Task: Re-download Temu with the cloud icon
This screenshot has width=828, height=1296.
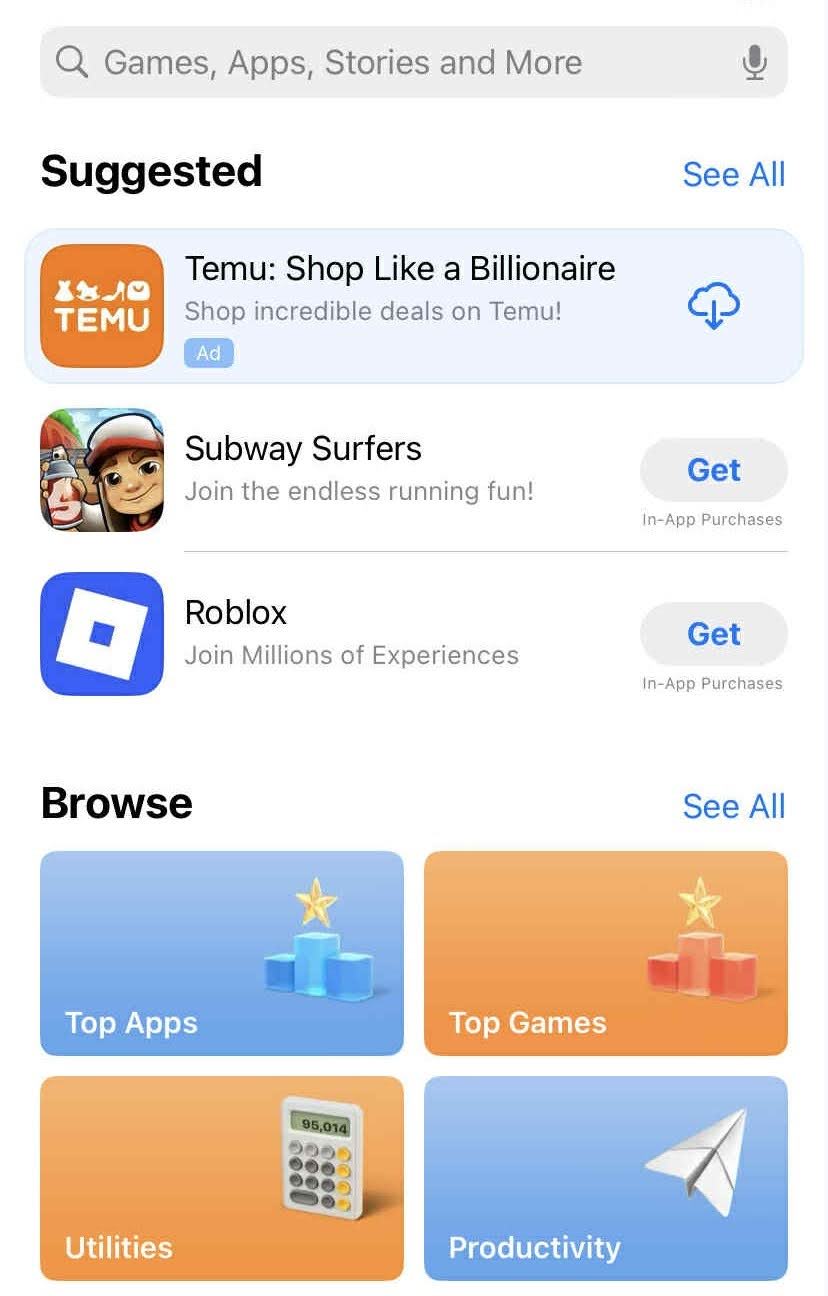Action: pos(713,305)
